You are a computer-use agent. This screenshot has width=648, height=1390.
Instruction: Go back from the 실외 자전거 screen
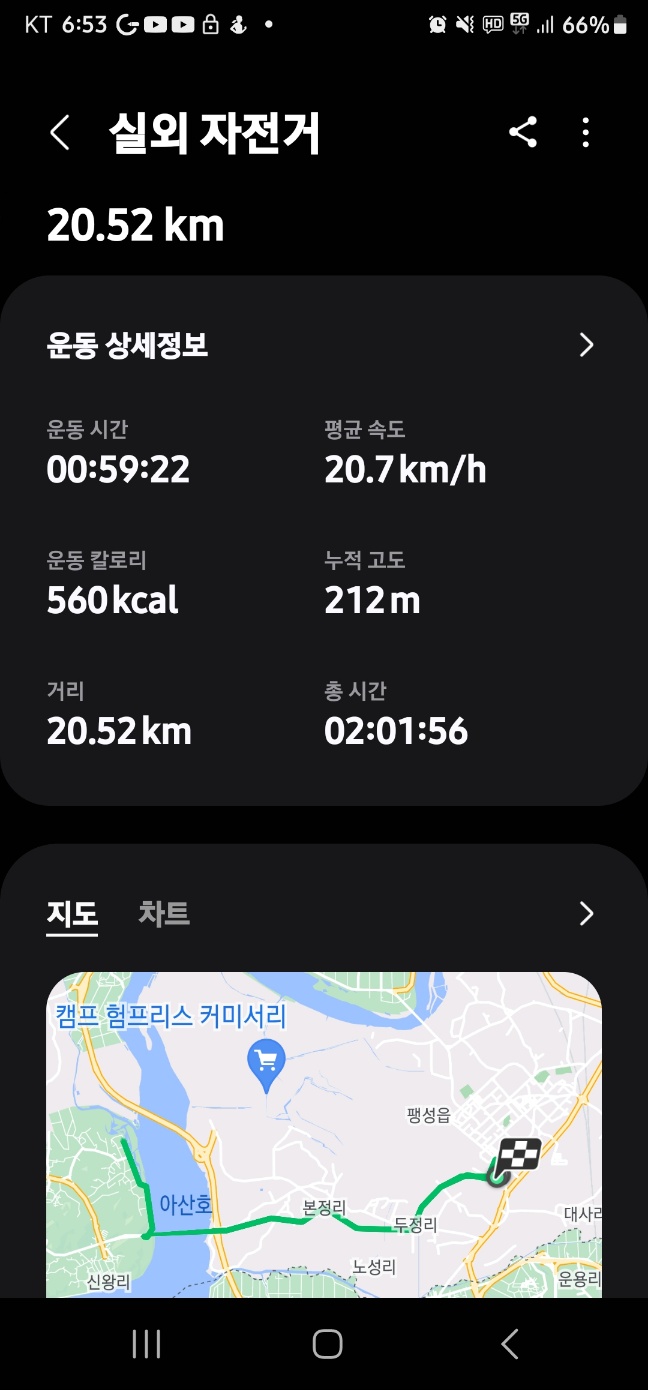coord(60,132)
